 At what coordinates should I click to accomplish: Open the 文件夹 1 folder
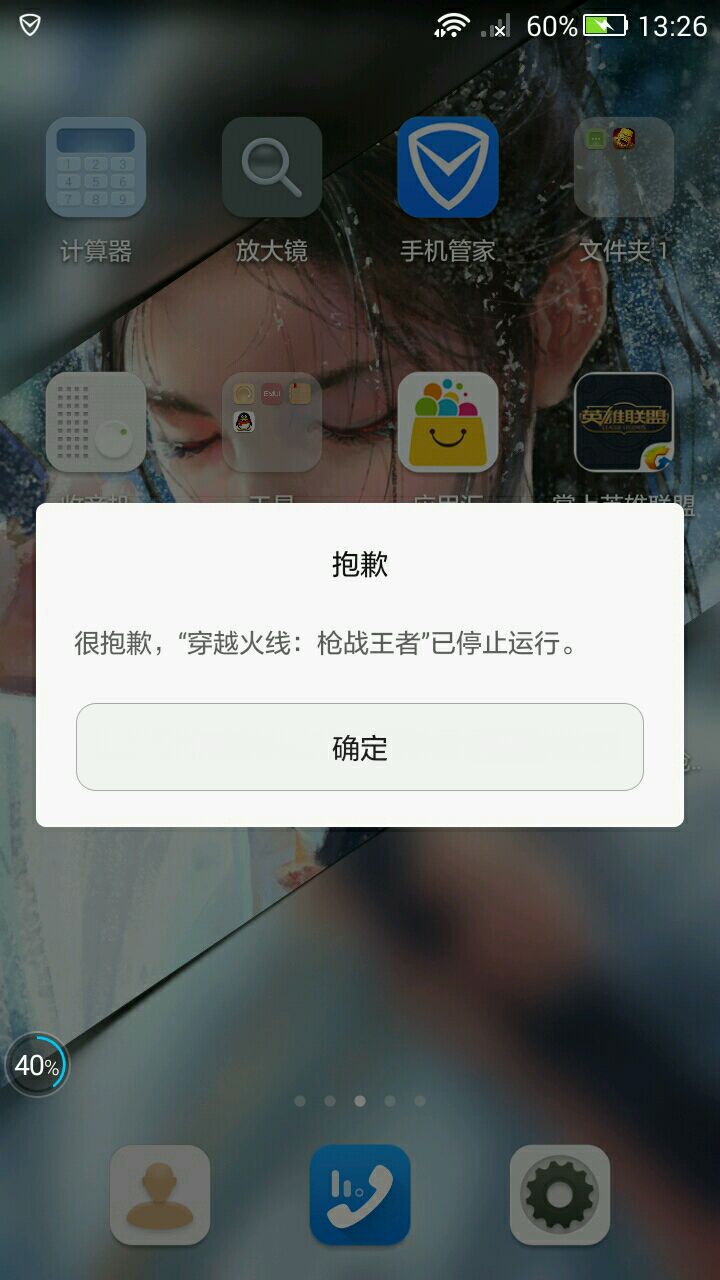coord(624,167)
